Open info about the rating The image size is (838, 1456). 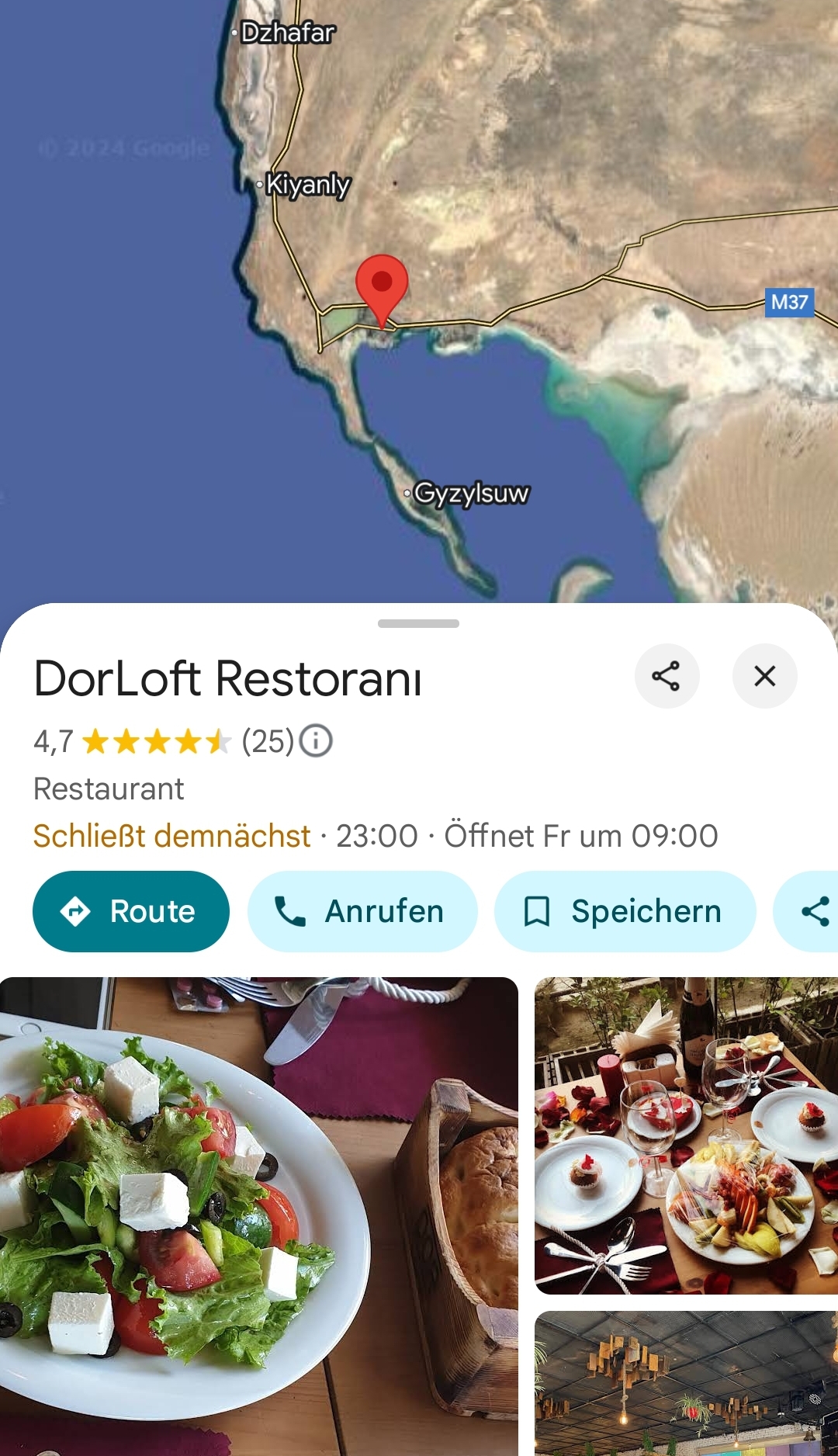point(316,741)
